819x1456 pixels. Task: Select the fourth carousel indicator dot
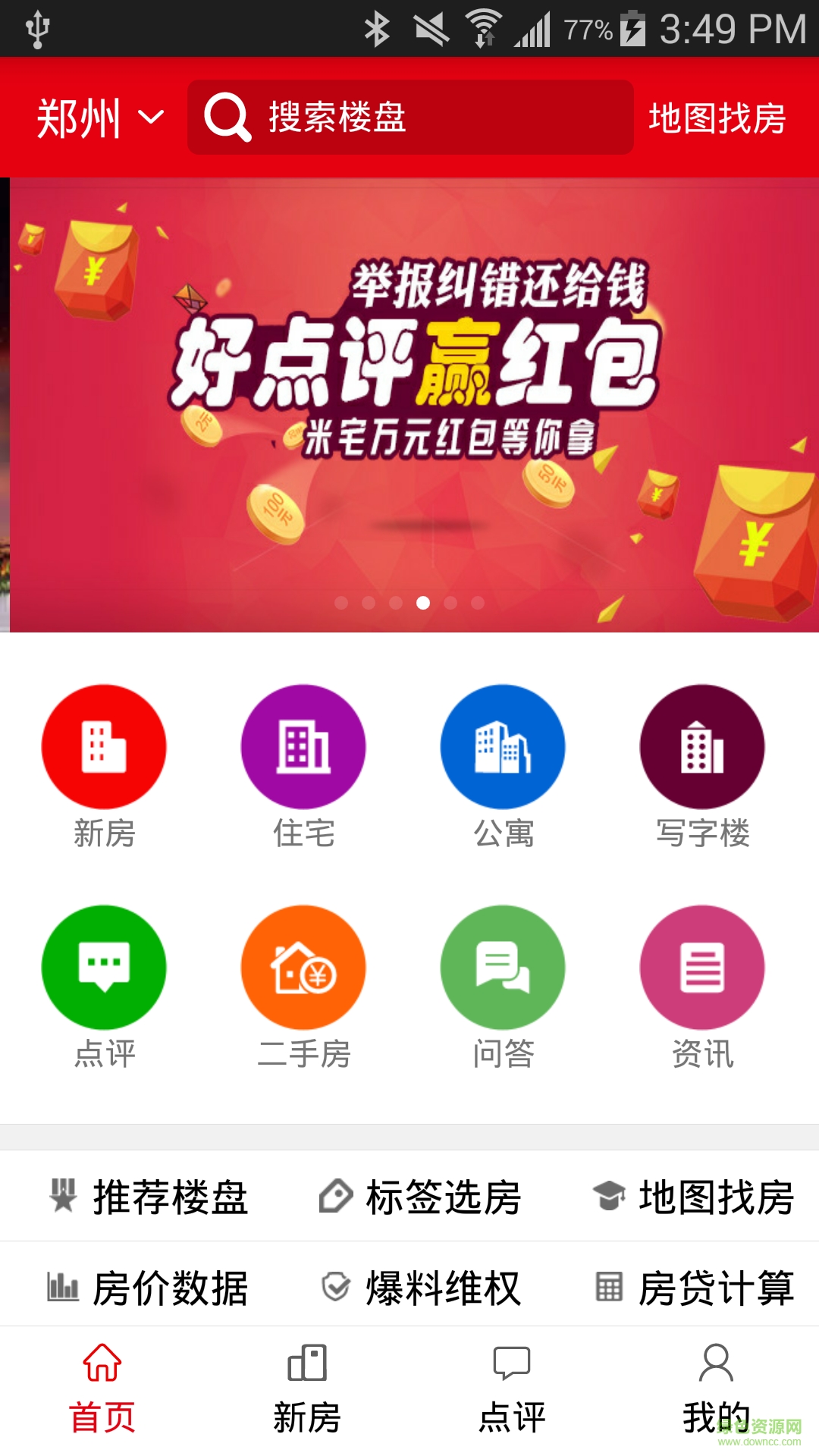pyautogui.click(x=422, y=601)
